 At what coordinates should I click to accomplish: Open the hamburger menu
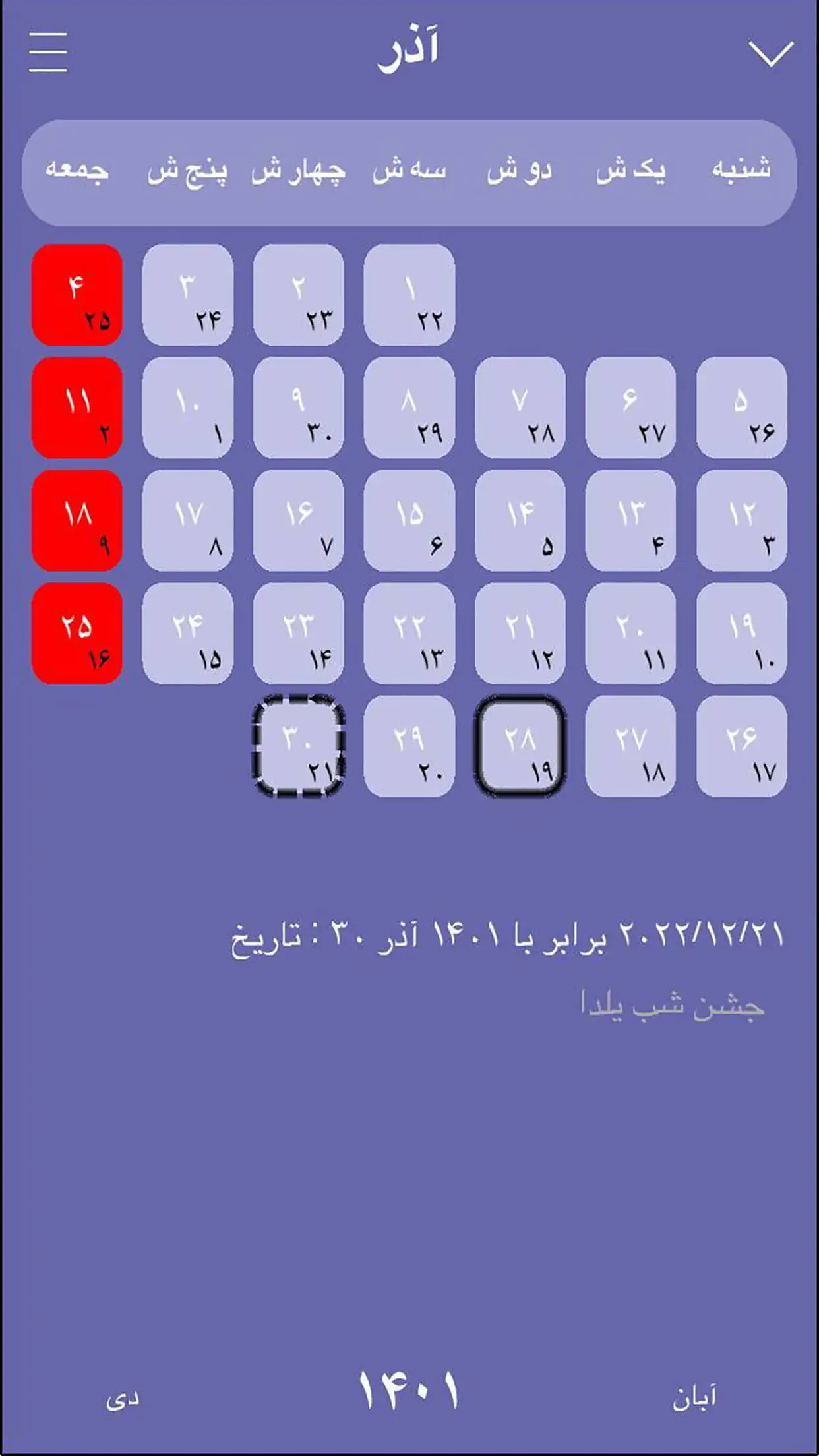tap(48, 51)
